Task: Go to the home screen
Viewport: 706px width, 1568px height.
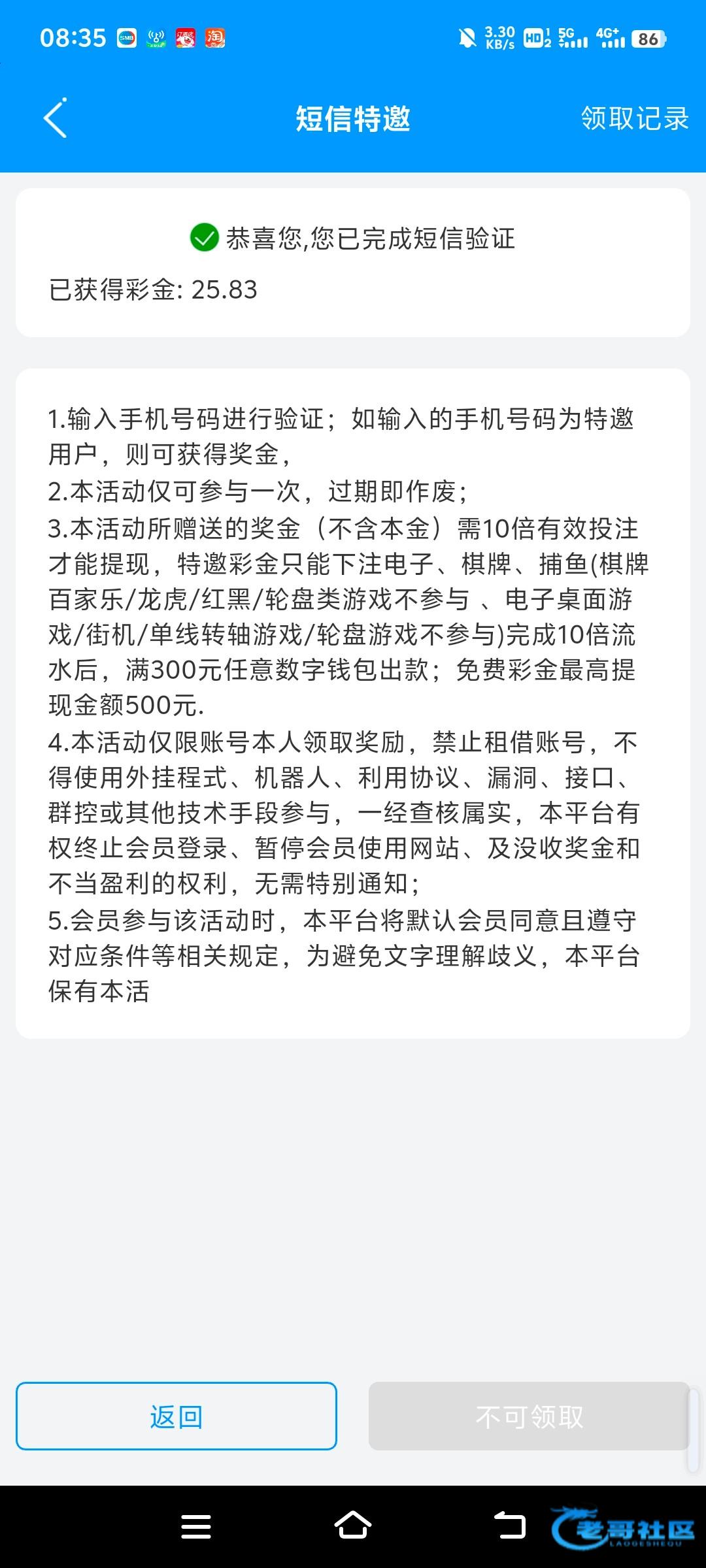Action: point(353,1526)
